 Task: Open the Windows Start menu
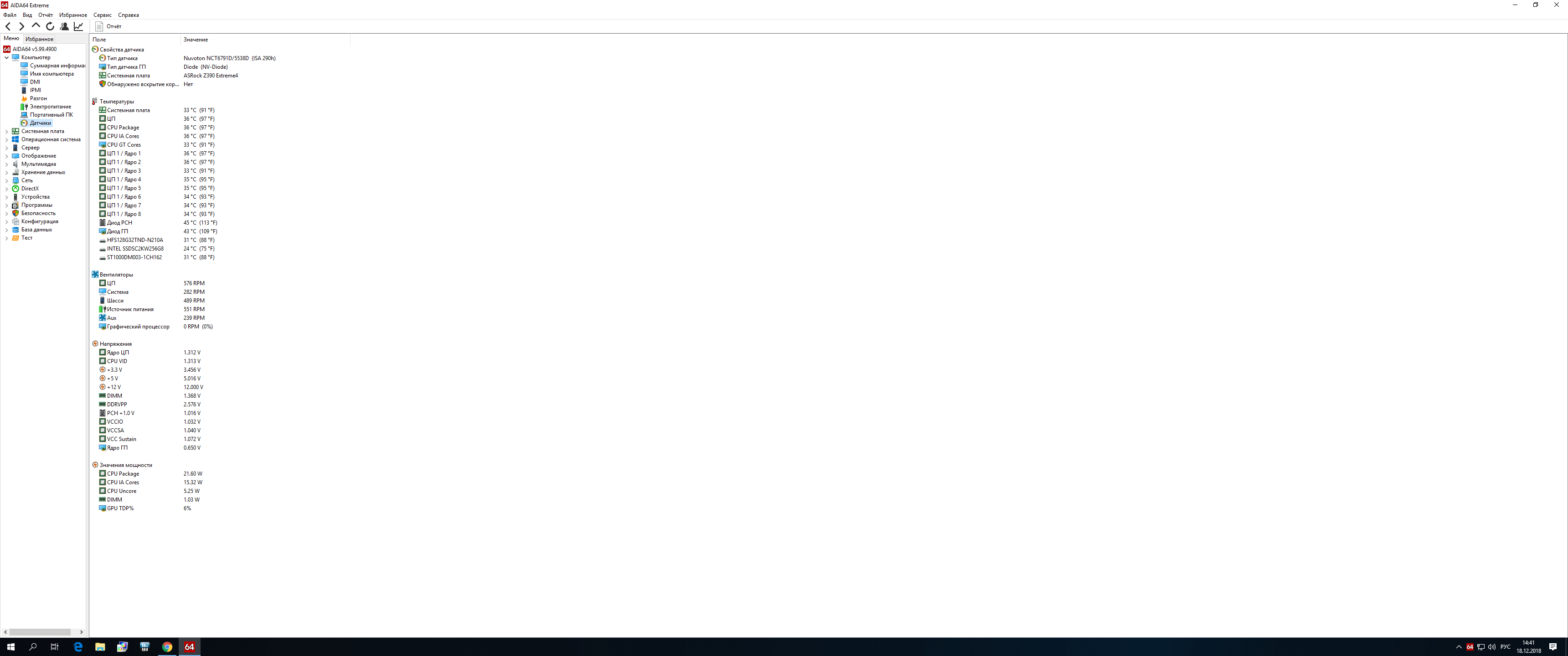pyautogui.click(x=10, y=646)
